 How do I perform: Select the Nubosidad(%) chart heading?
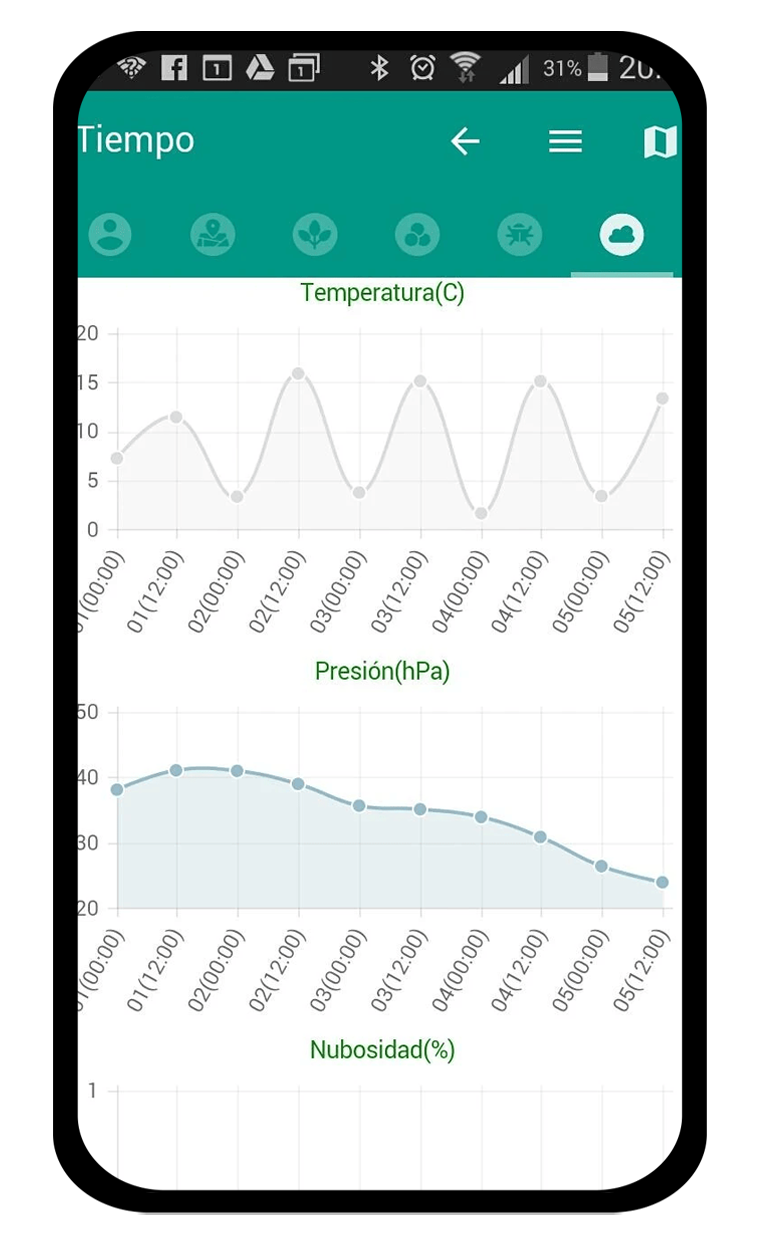[x=382, y=1050]
